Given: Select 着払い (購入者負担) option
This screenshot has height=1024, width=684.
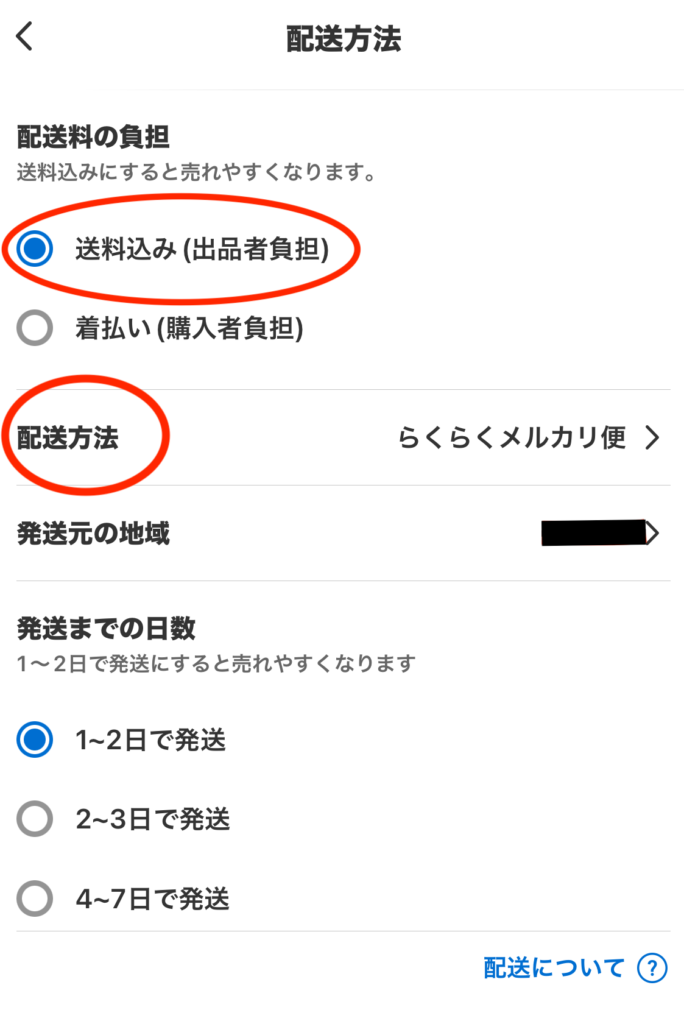Looking at the screenshot, I should tap(36, 328).
